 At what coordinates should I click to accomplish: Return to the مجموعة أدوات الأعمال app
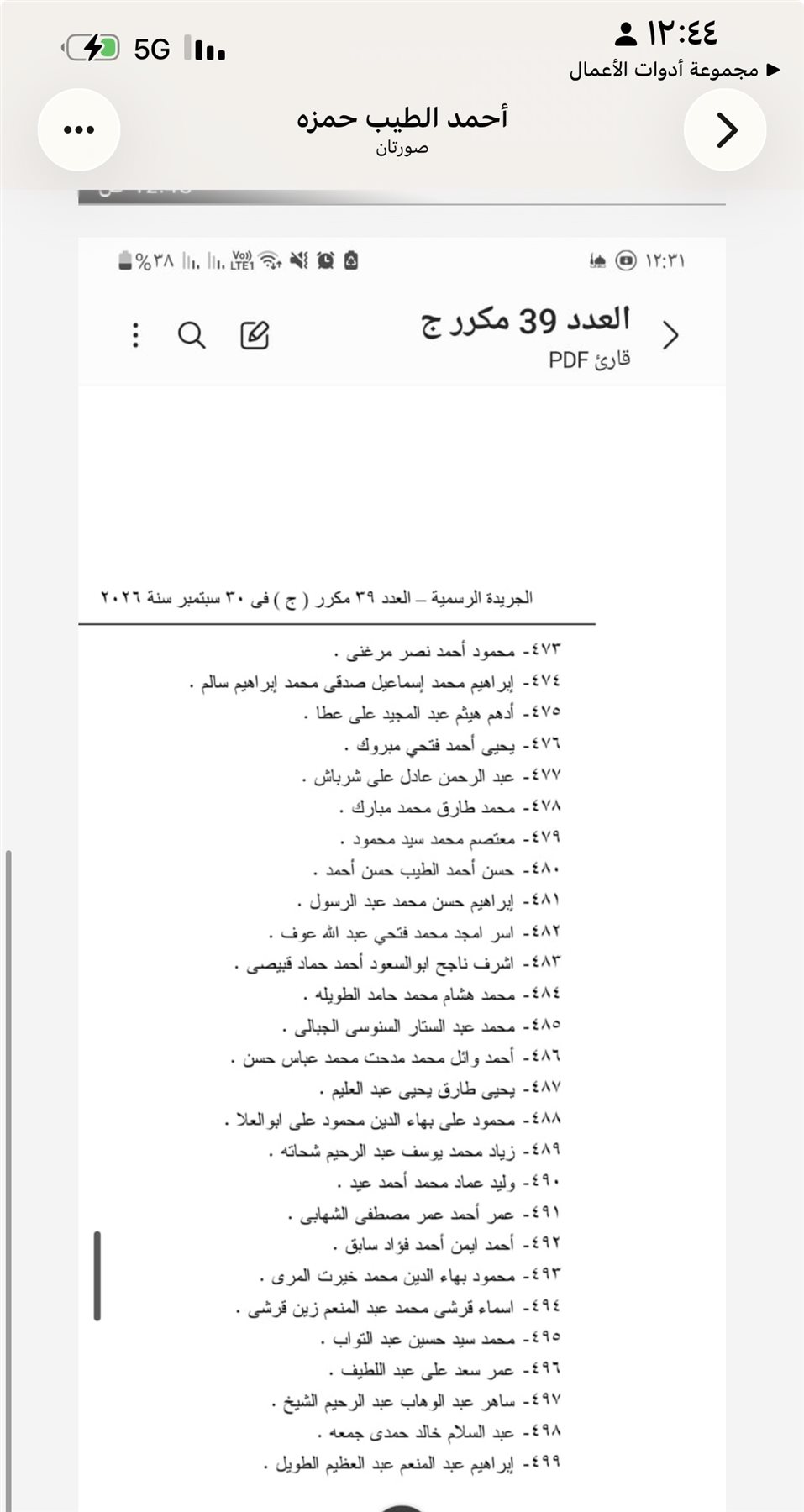675,70
